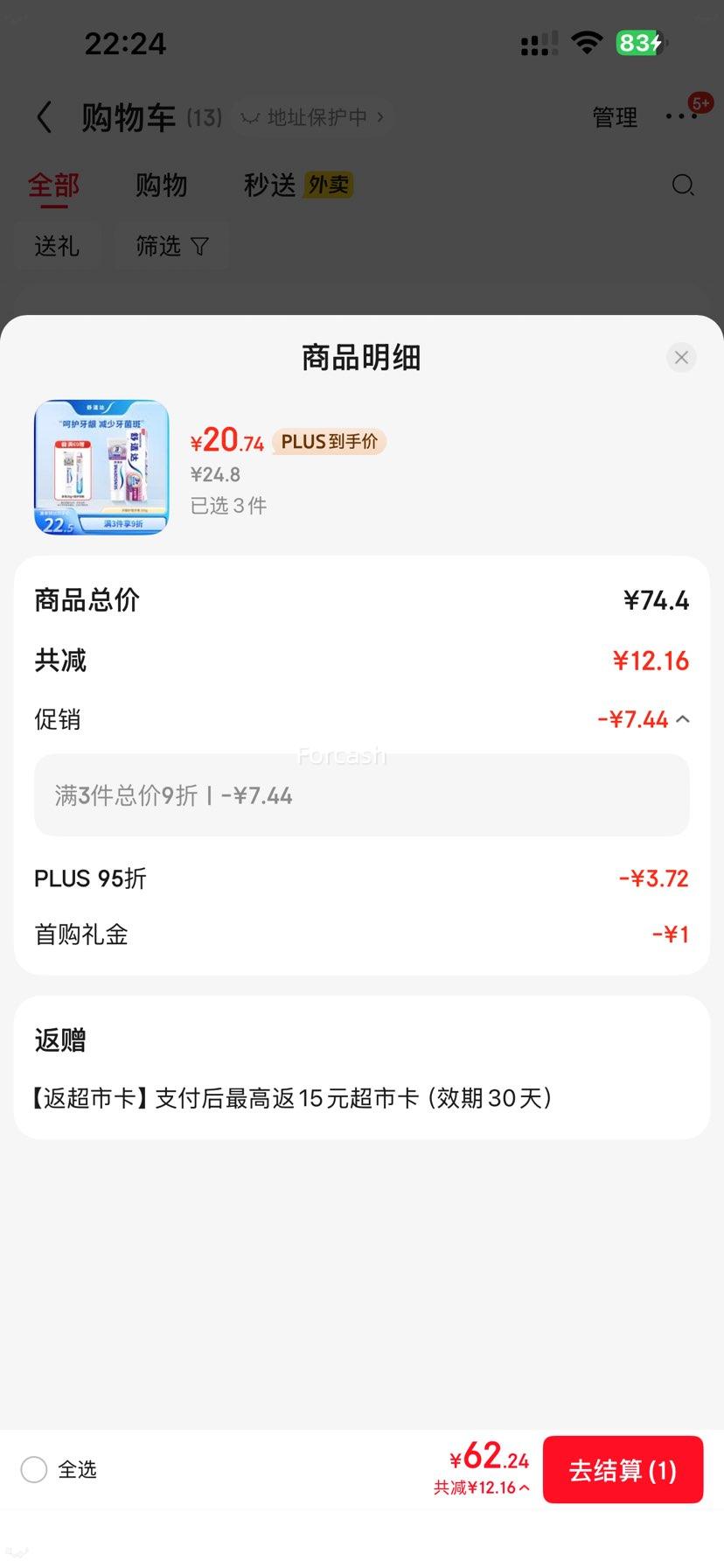Open the filter options via 筛选 icon
724x1568 pixels.
(171, 246)
